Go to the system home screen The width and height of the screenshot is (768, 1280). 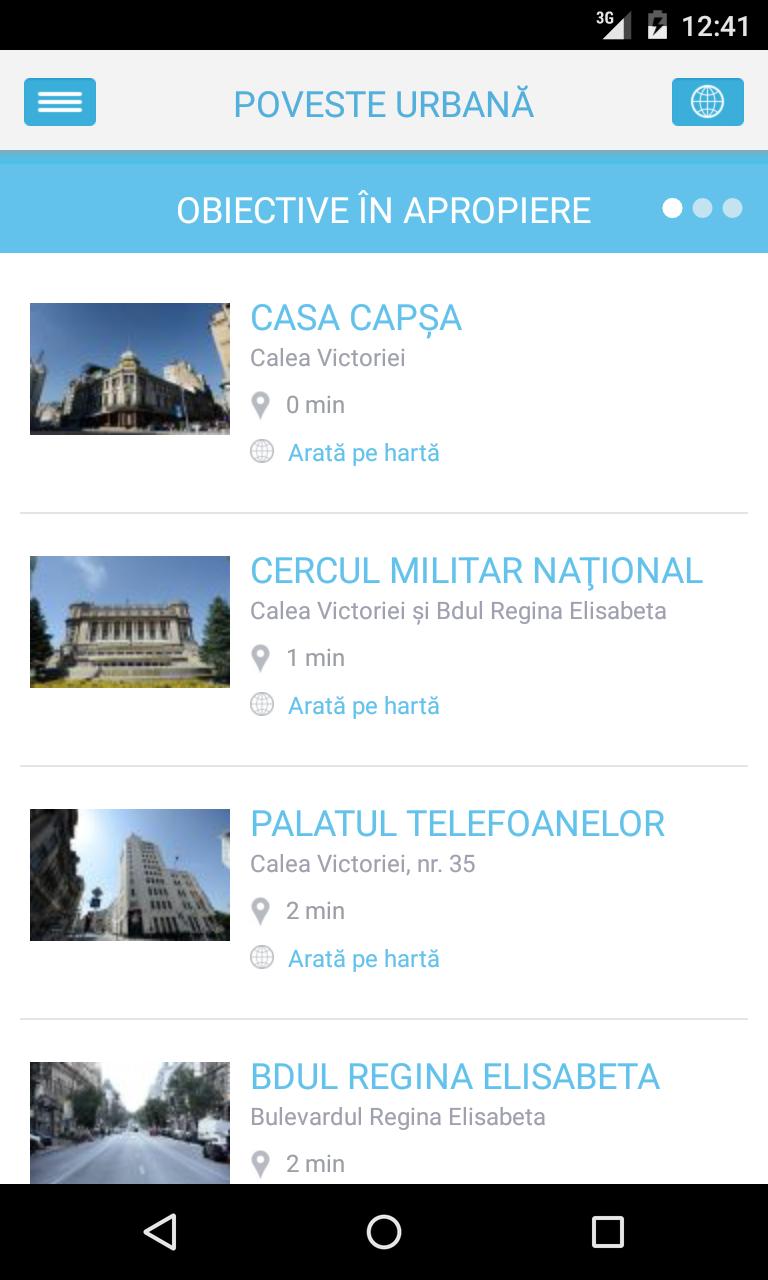click(384, 1232)
